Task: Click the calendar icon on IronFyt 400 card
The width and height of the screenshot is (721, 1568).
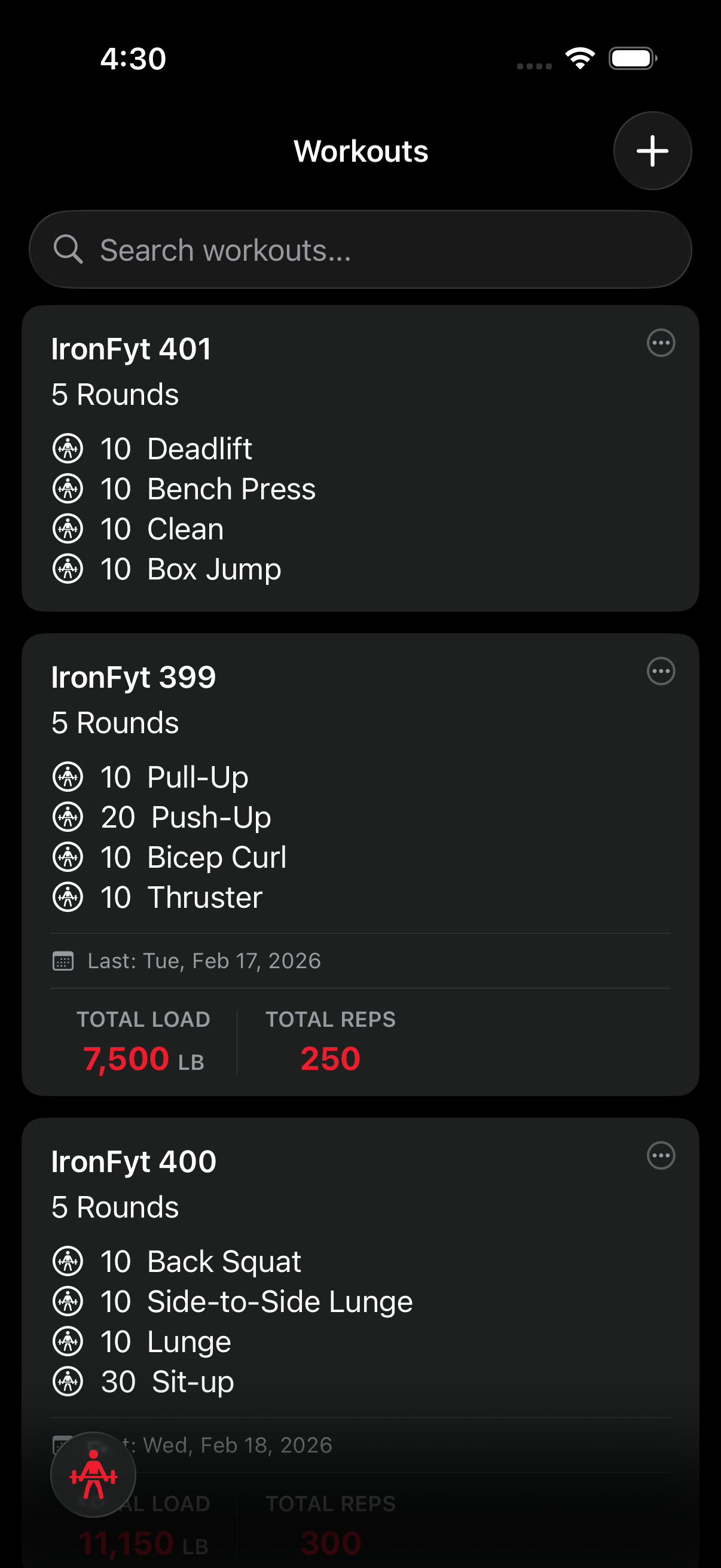Action: coord(63,1444)
